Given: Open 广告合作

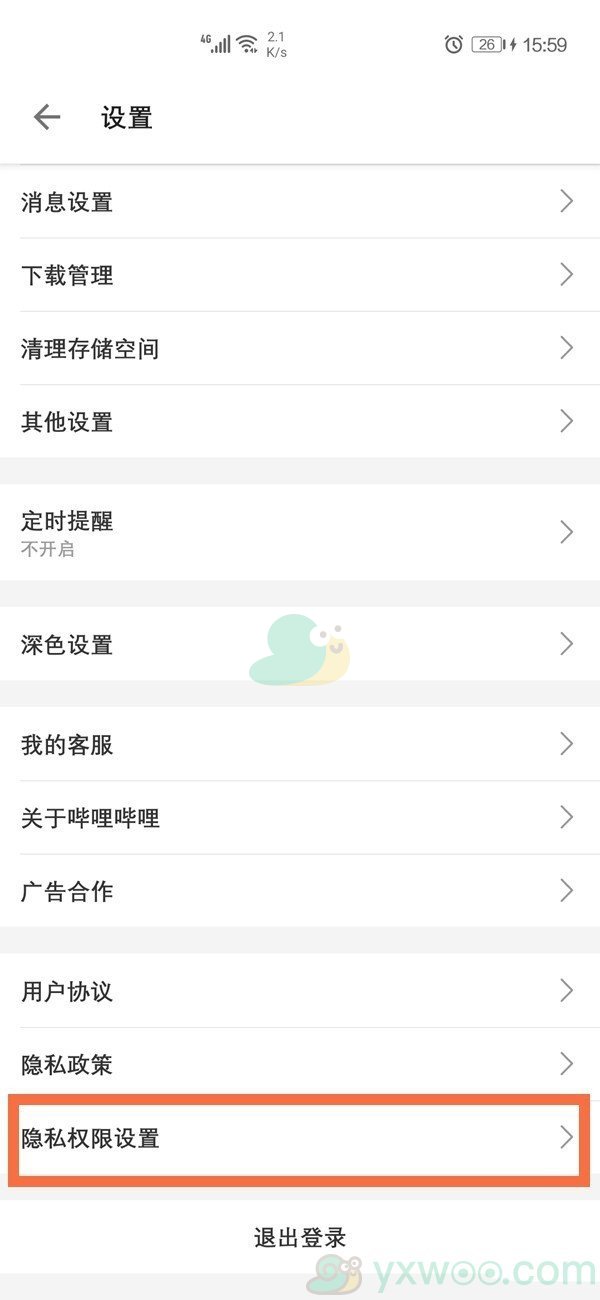Looking at the screenshot, I should (x=300, y=890).
